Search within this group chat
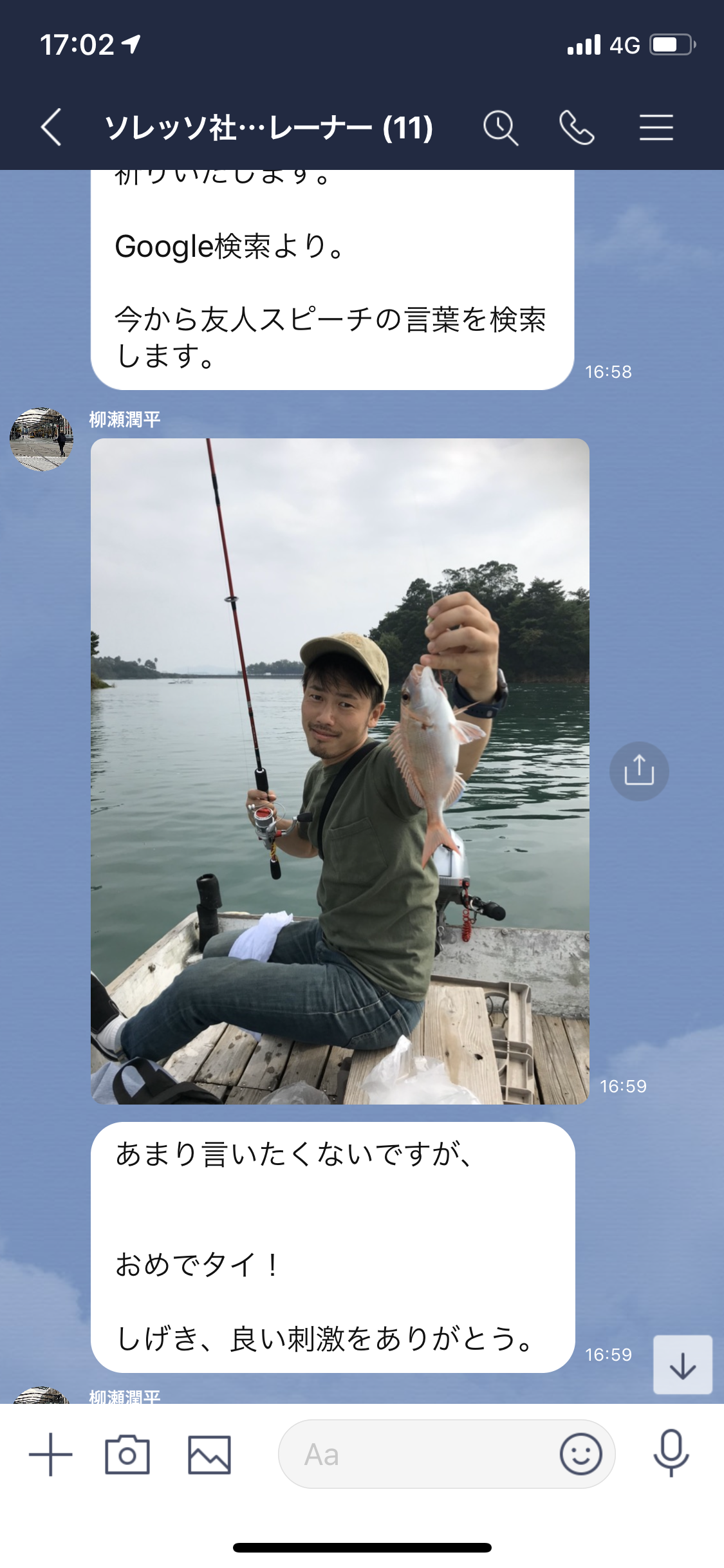The width and height of the screenshot is (724, 1568). pyautogui.click(x=500, y=127)
